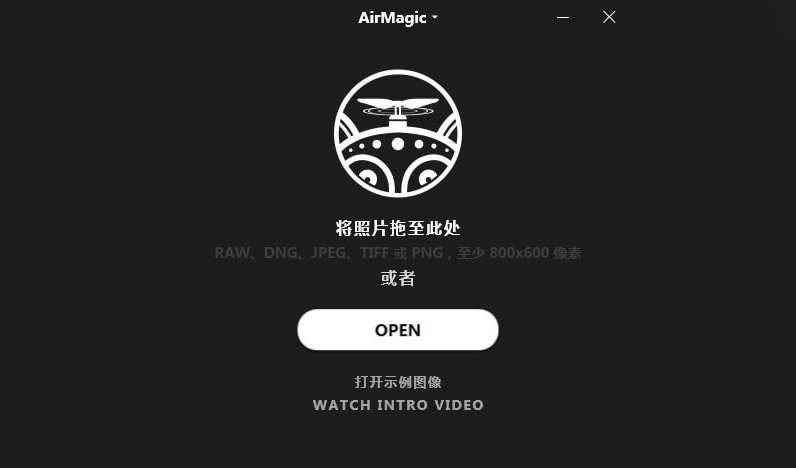796x468 pixels.
Task: Expand the AirMagic title dropdown menu
Action: pyautogui.click(x=399, y=17)
